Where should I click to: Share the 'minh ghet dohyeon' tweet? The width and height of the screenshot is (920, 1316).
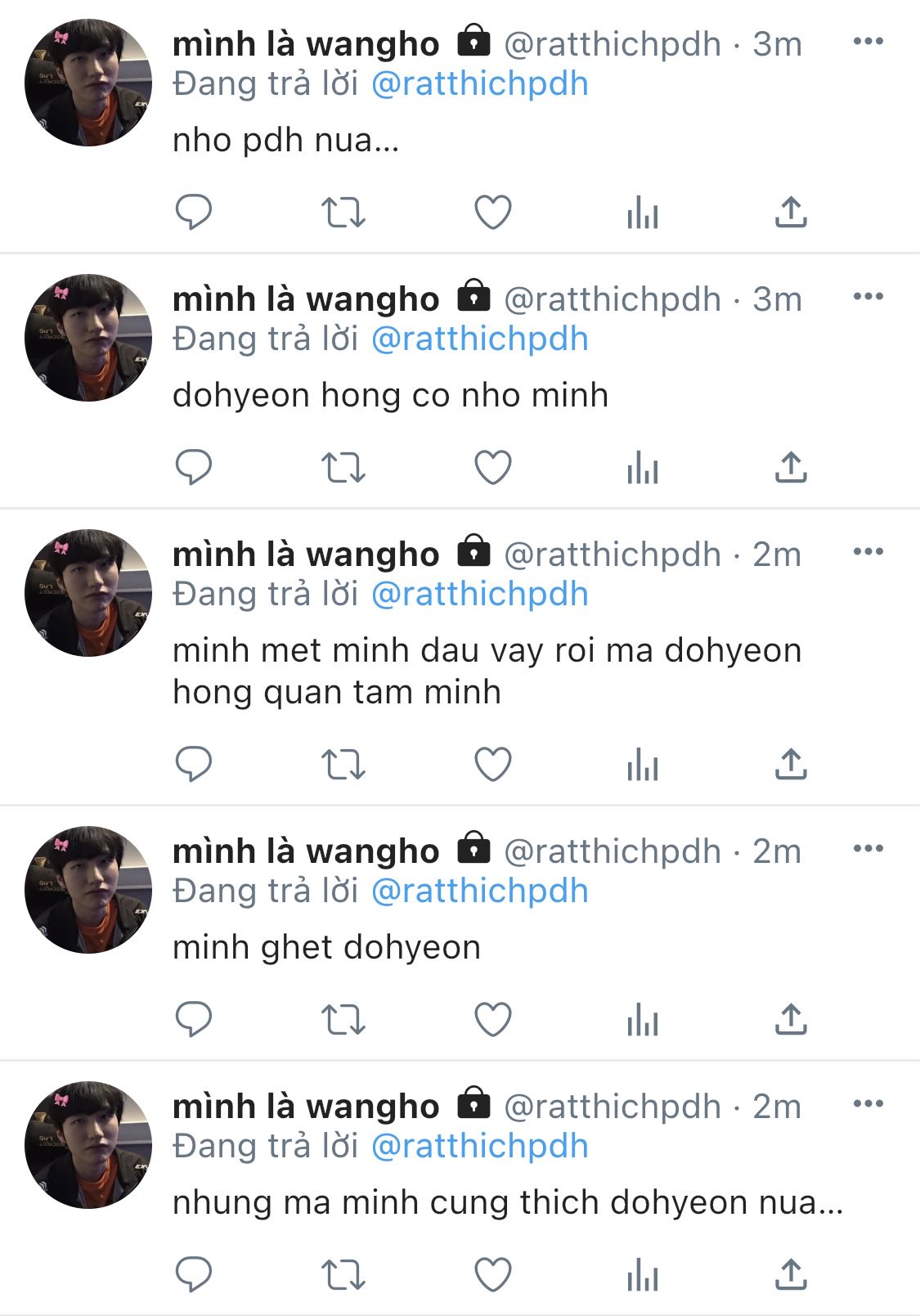tap(791, 1020)
